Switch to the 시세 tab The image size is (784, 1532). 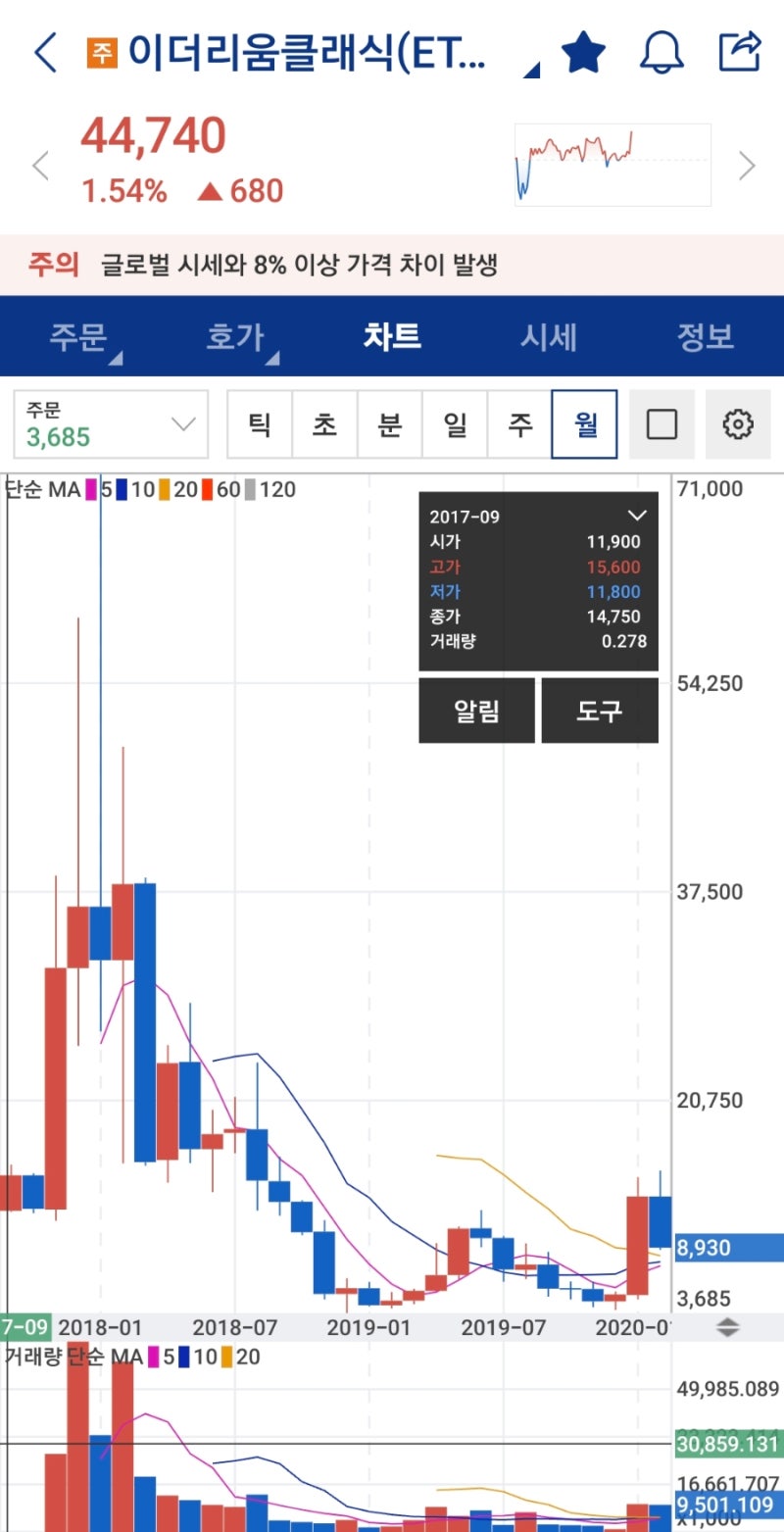549,337
